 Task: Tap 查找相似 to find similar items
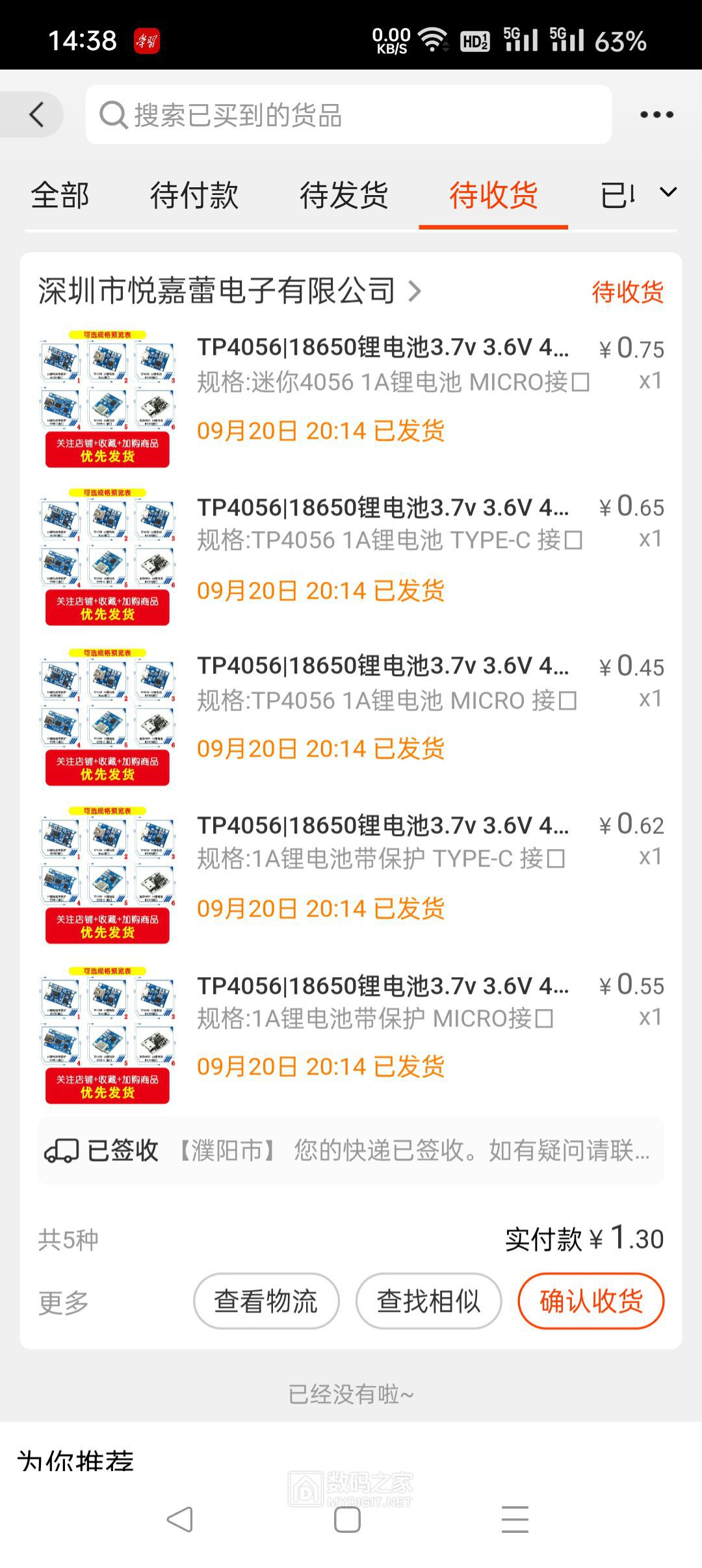point(429,1301)
